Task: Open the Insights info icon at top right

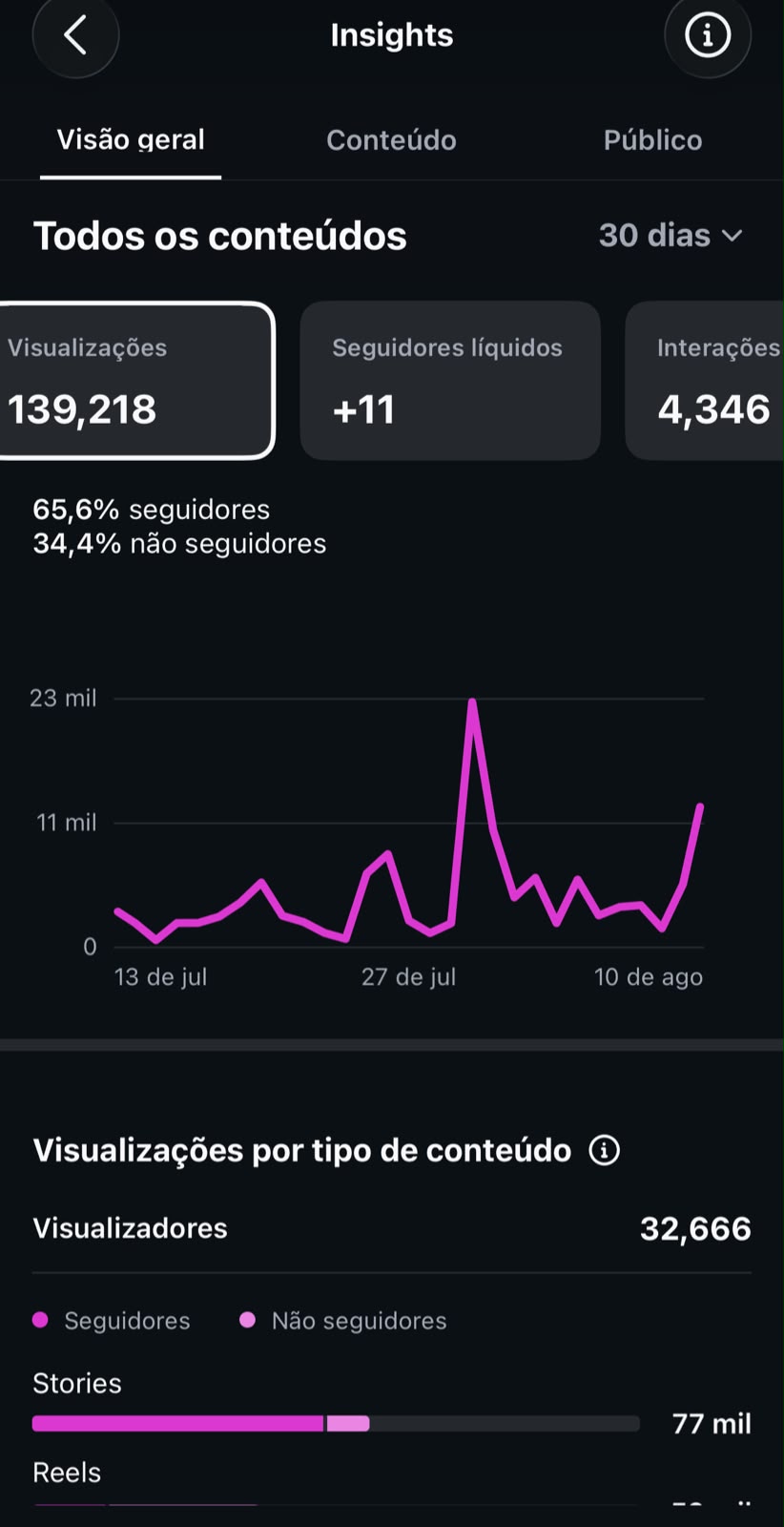Action: 707,35
